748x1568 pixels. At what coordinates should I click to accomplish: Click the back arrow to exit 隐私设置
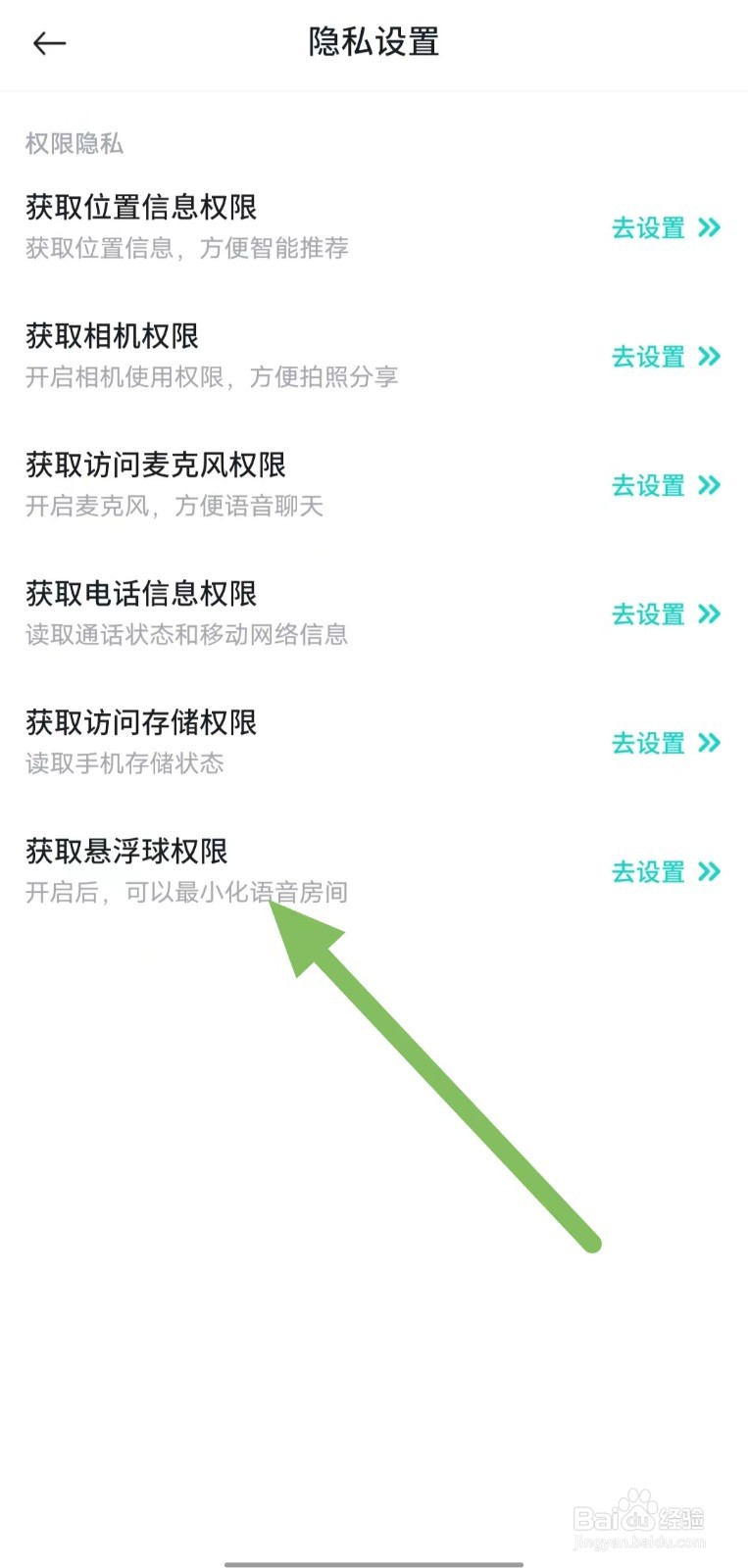[x=49, y=43]
